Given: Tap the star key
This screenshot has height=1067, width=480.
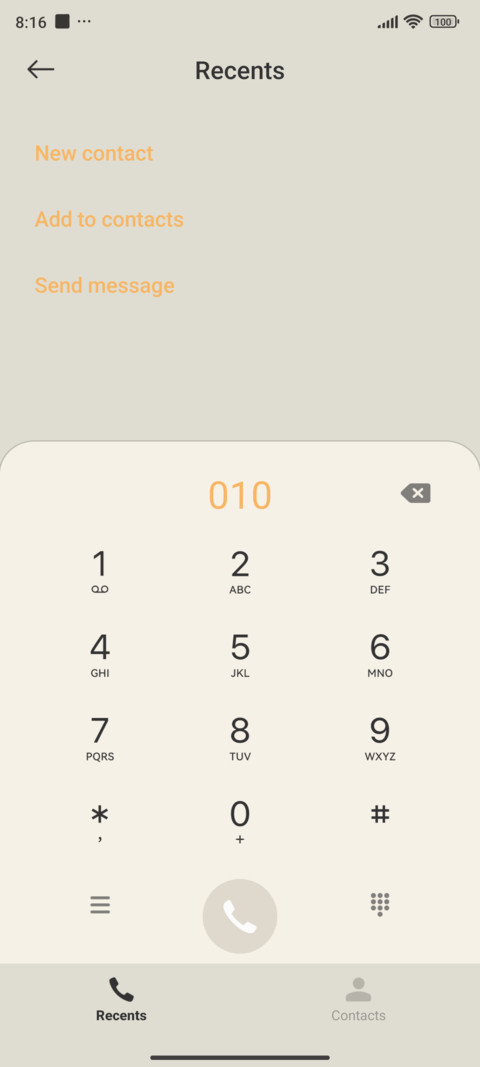Looking at the screenshot, I should click(100, 822).
